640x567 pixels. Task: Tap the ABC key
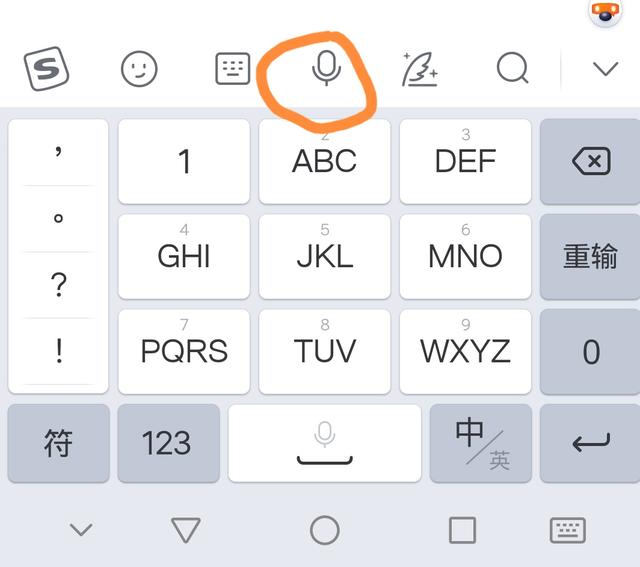324,161
